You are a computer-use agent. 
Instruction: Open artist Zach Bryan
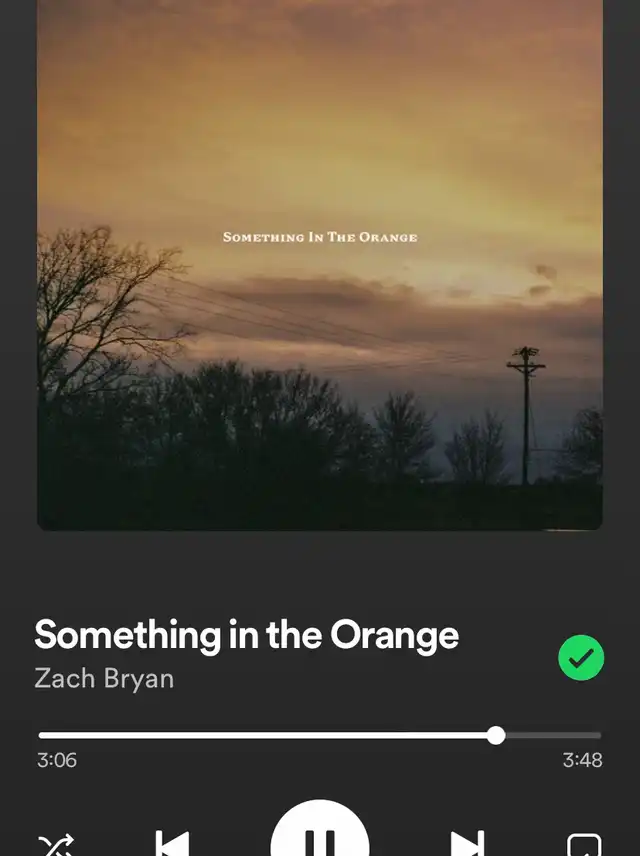pyautogui.click(x=104, y=678)
